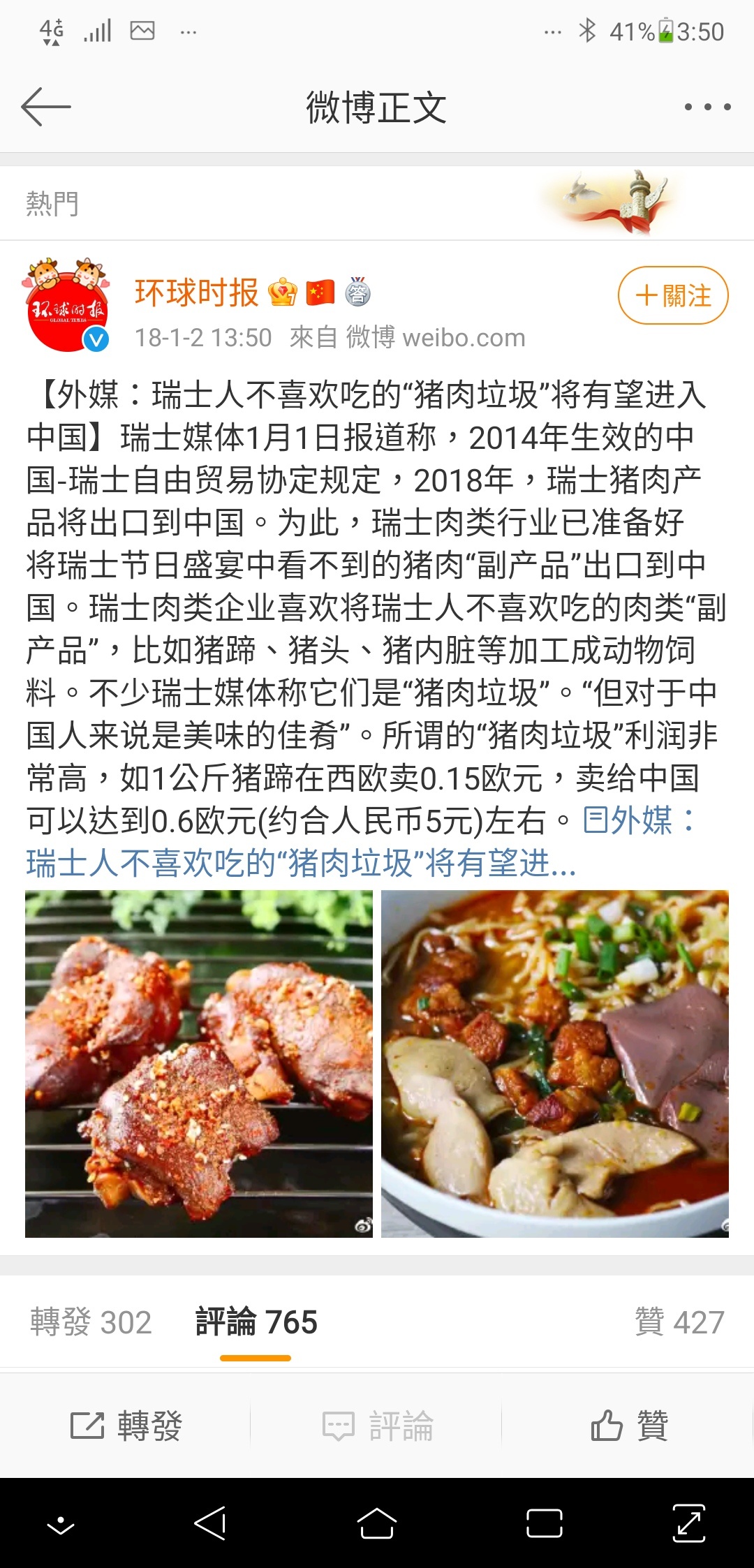This screenshot has width=754, height=1568.
Task: Open recent apps from navigation bar
Action: 545,1523
